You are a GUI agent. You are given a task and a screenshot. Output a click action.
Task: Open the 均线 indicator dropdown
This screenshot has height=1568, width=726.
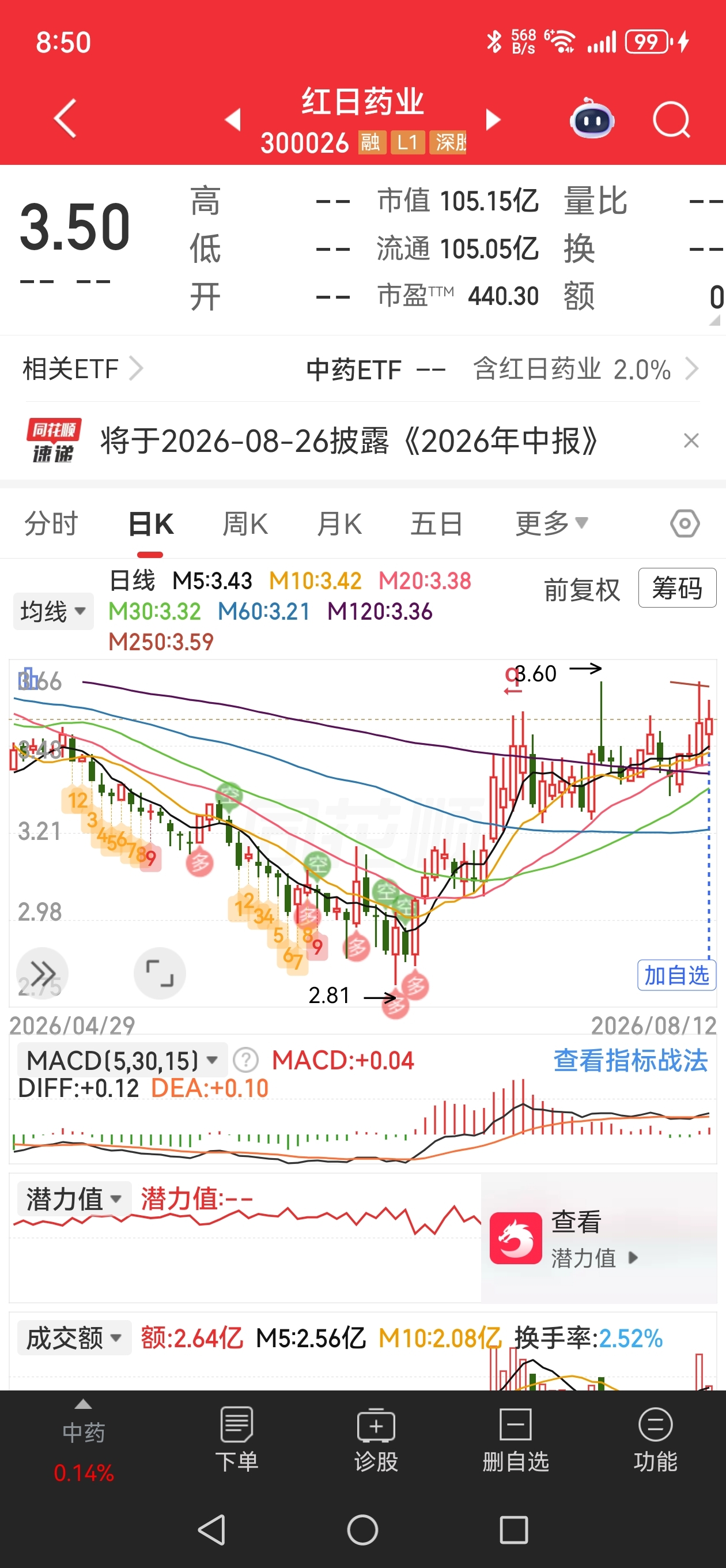[x=54, y=611]
